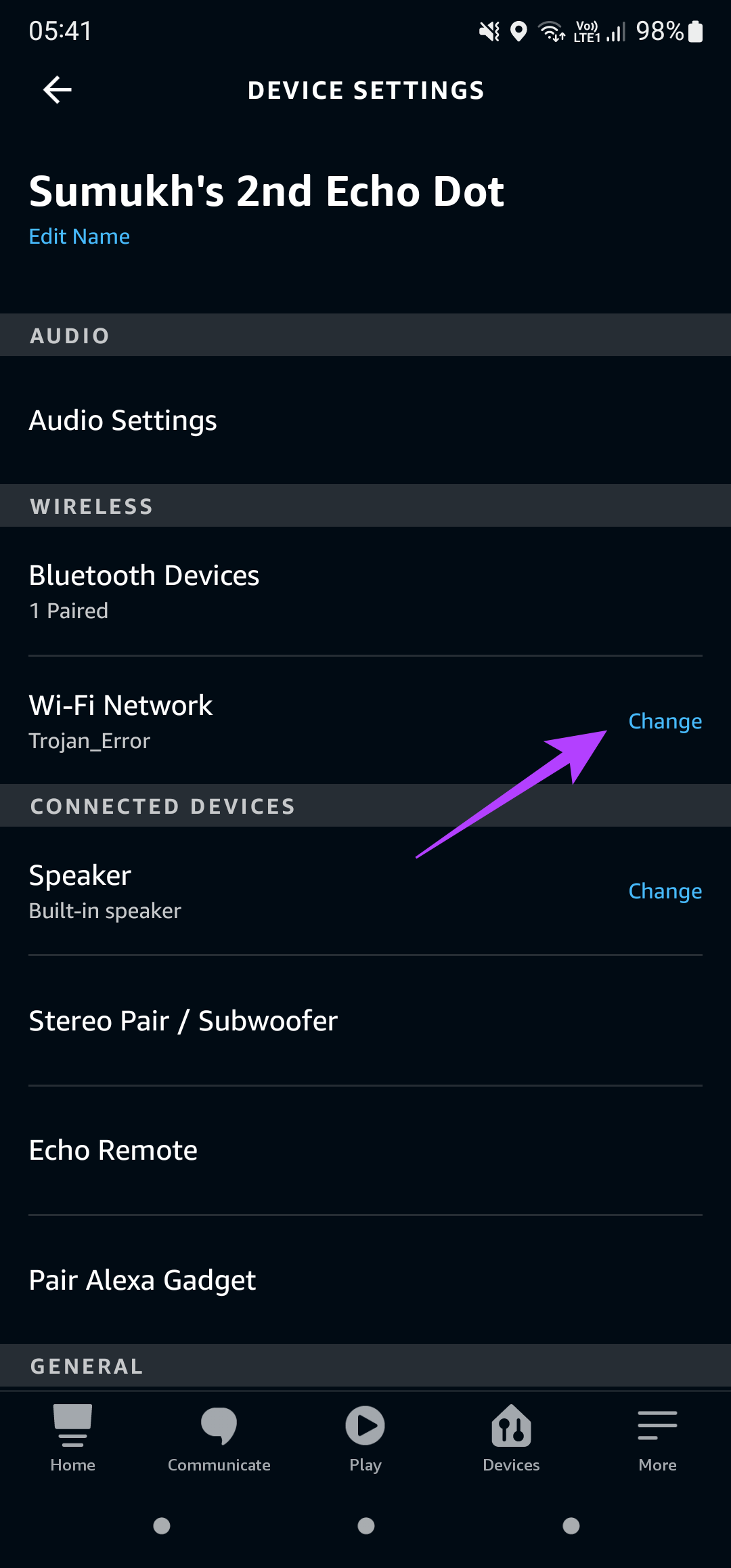Tap Edit Name under the device name
Viewport: 731px width, 1568px height.
(x=79, y=236)
